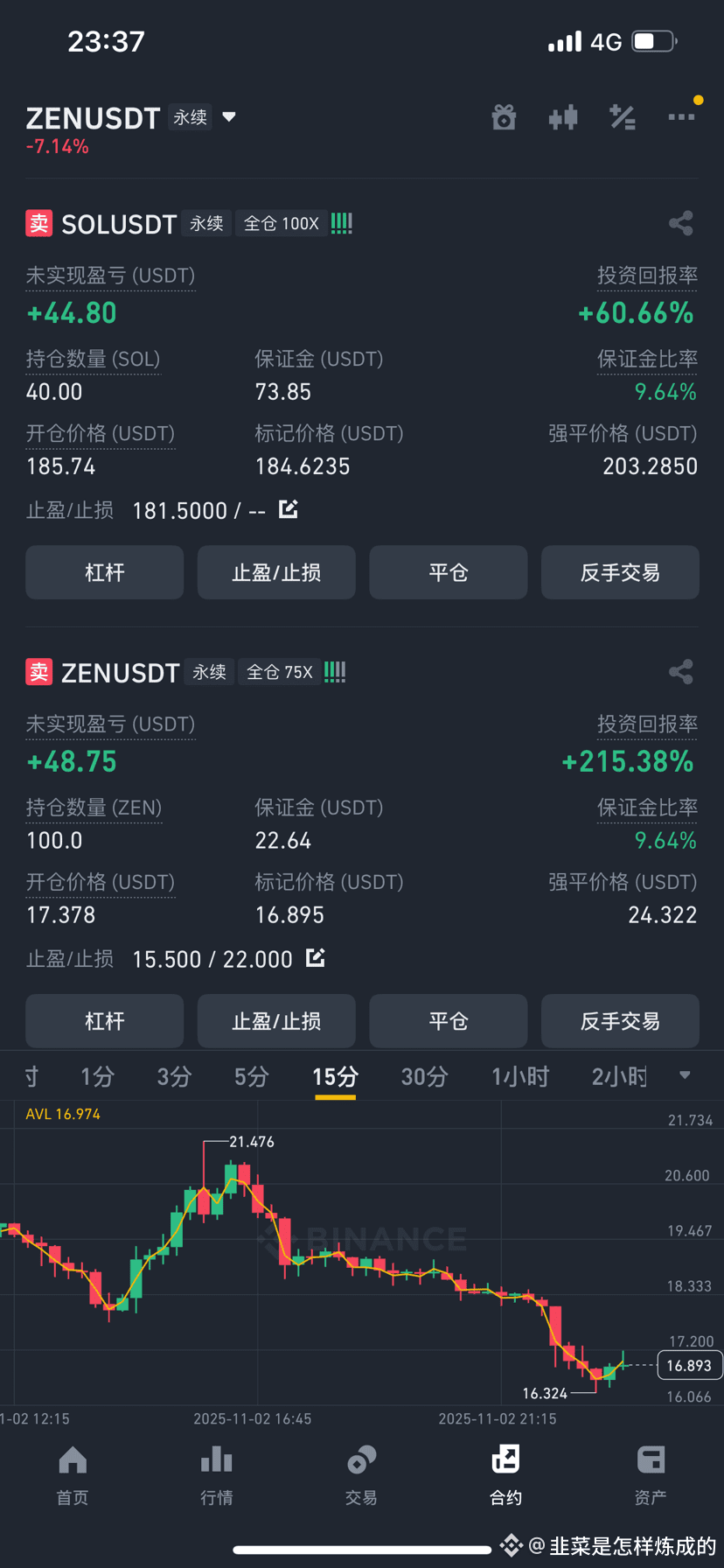Switch to the 30分 timeframe tab
Viewport: 724px width, 1568px height.
pyautogui.click(x=424, y=1076)
